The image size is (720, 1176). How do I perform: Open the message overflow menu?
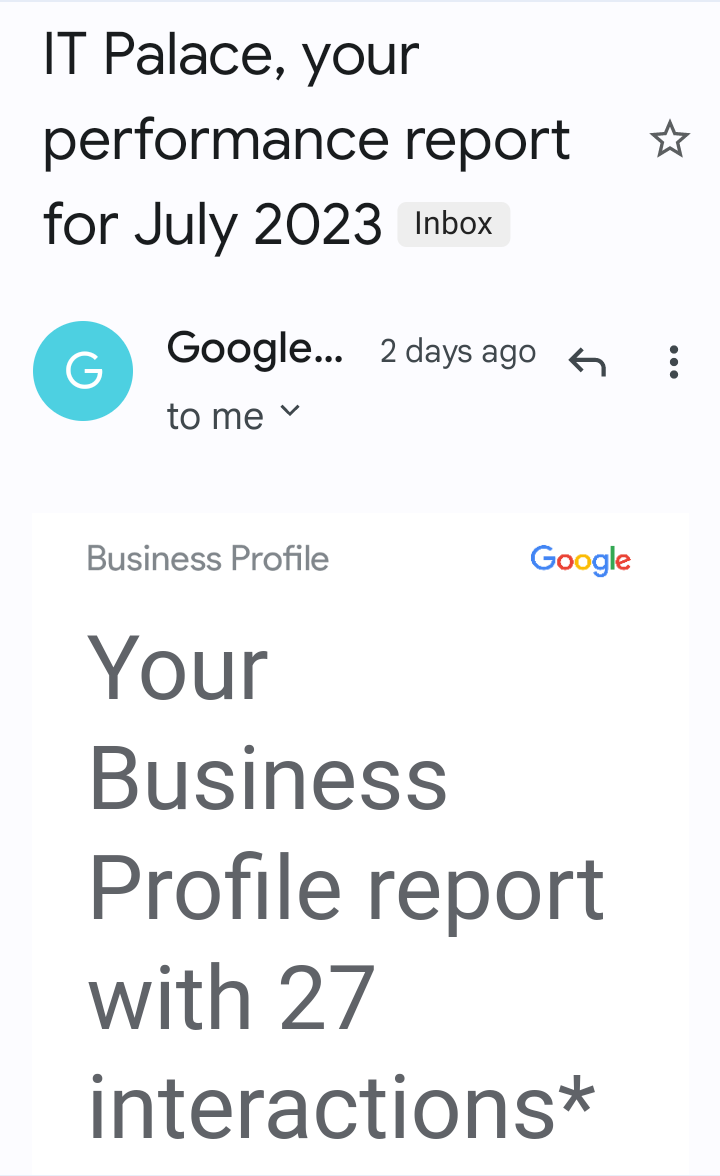pos(674,362)
